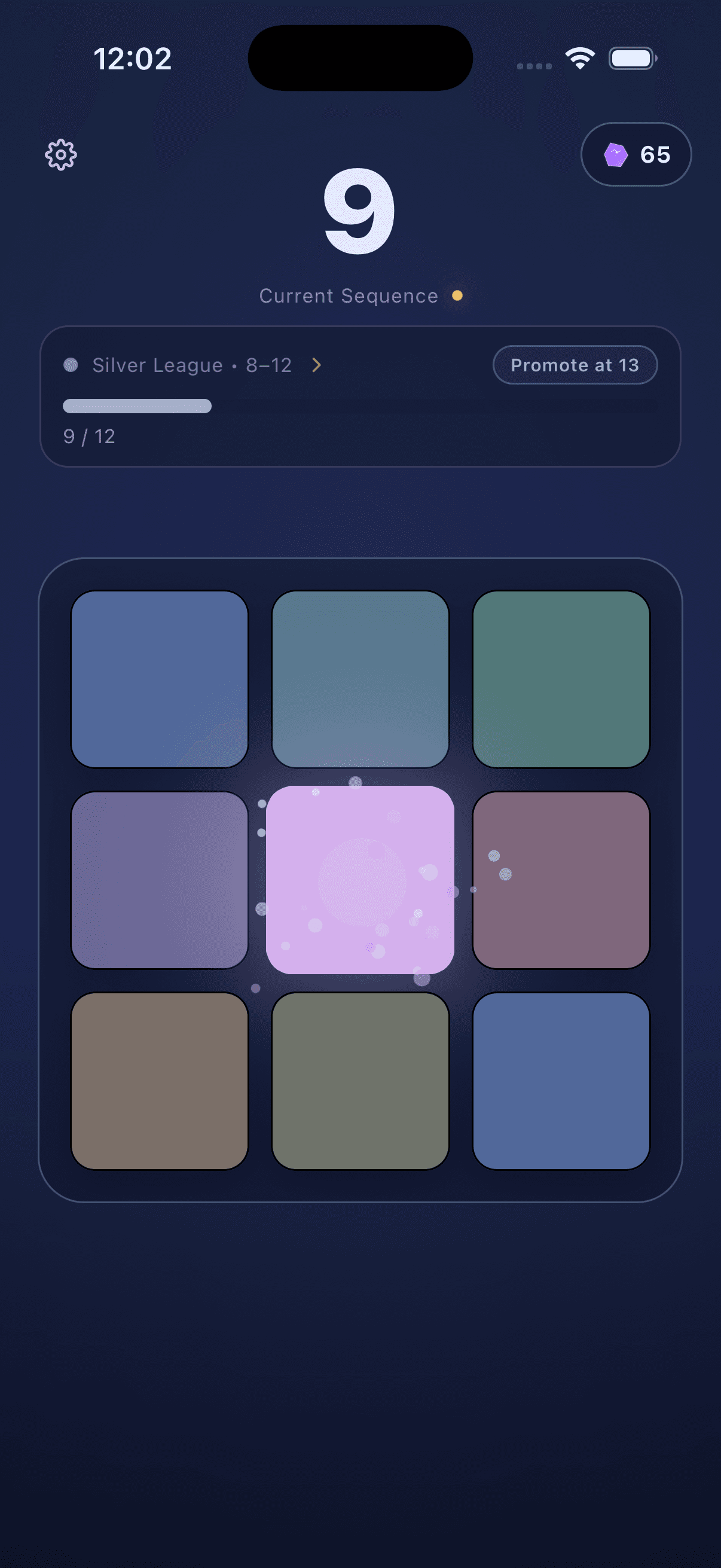
Task: Tap the mauve tile in the grid
Action: pyautogui.click(x=561, y=880)
